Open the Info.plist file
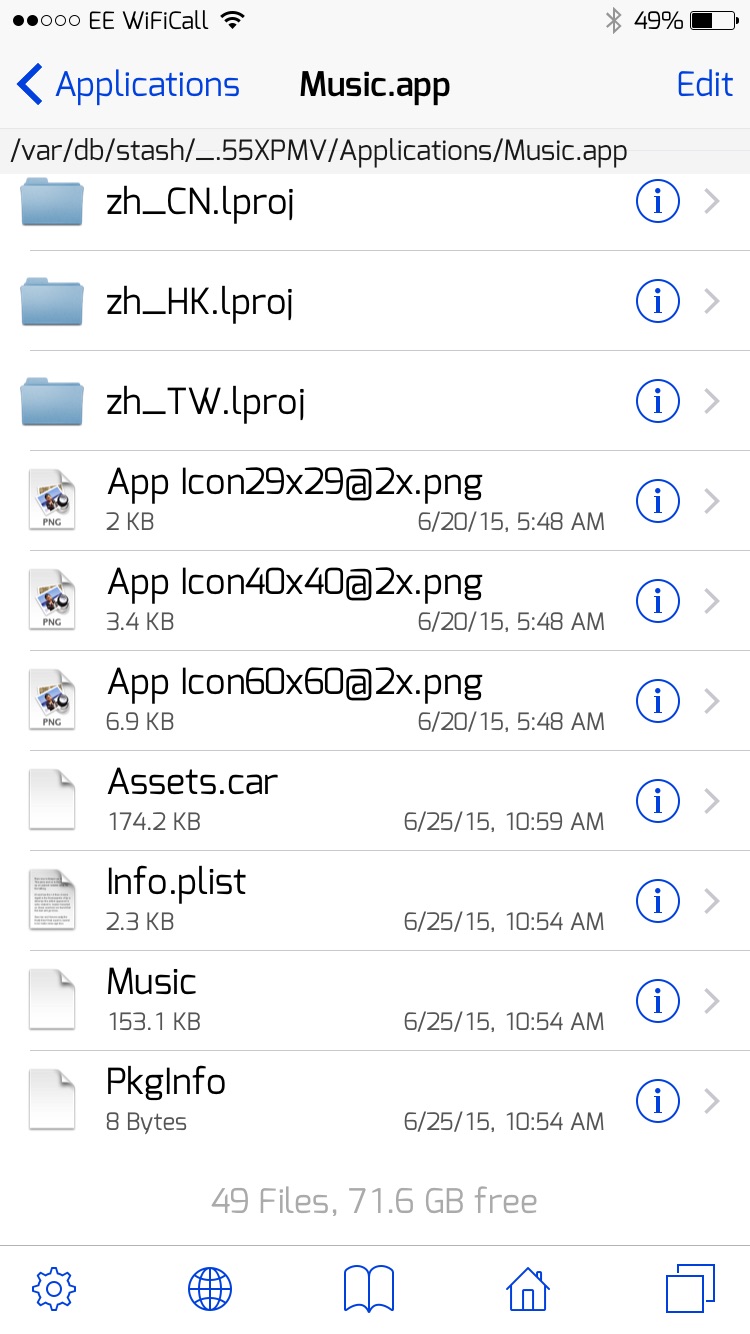The height and width of the screenshot is (1334, 750). (x=375, y=901)
